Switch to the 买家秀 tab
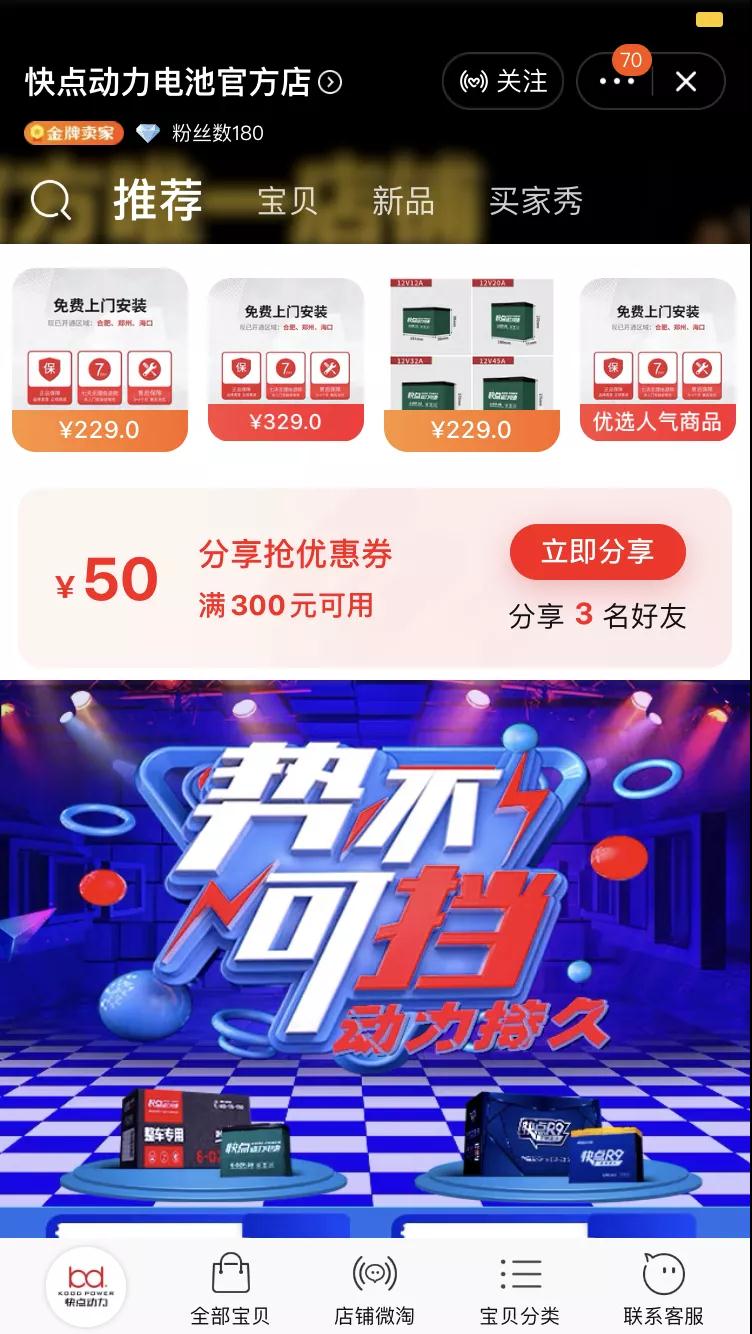752x1334 pixels. [535, 201]
